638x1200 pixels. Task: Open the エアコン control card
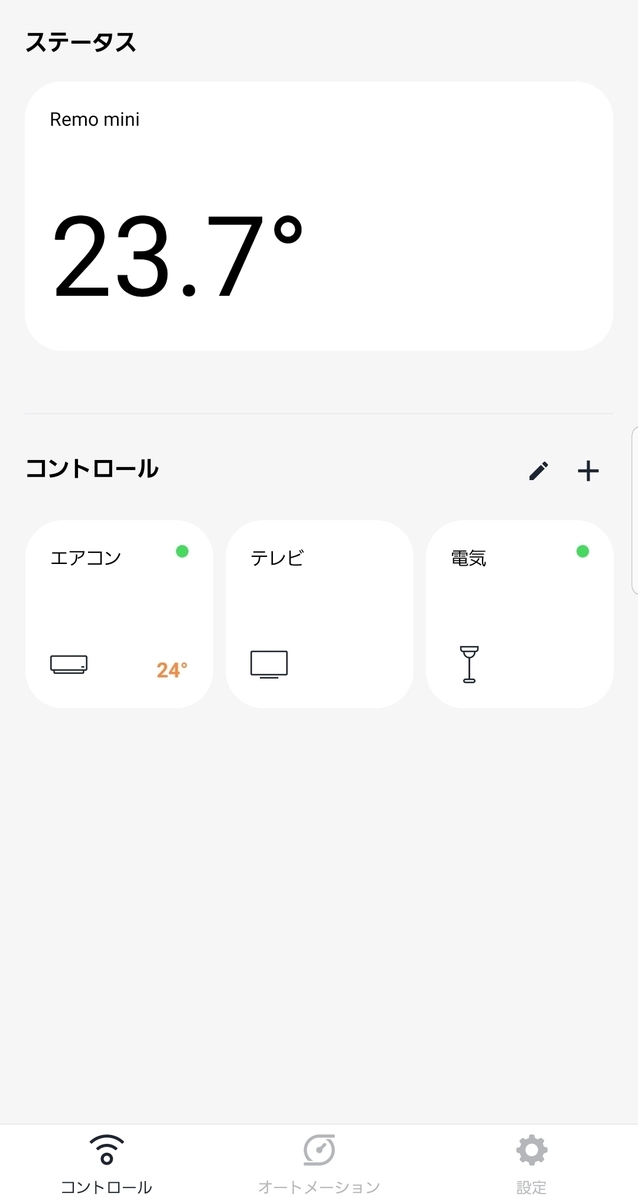coord(119,614)
